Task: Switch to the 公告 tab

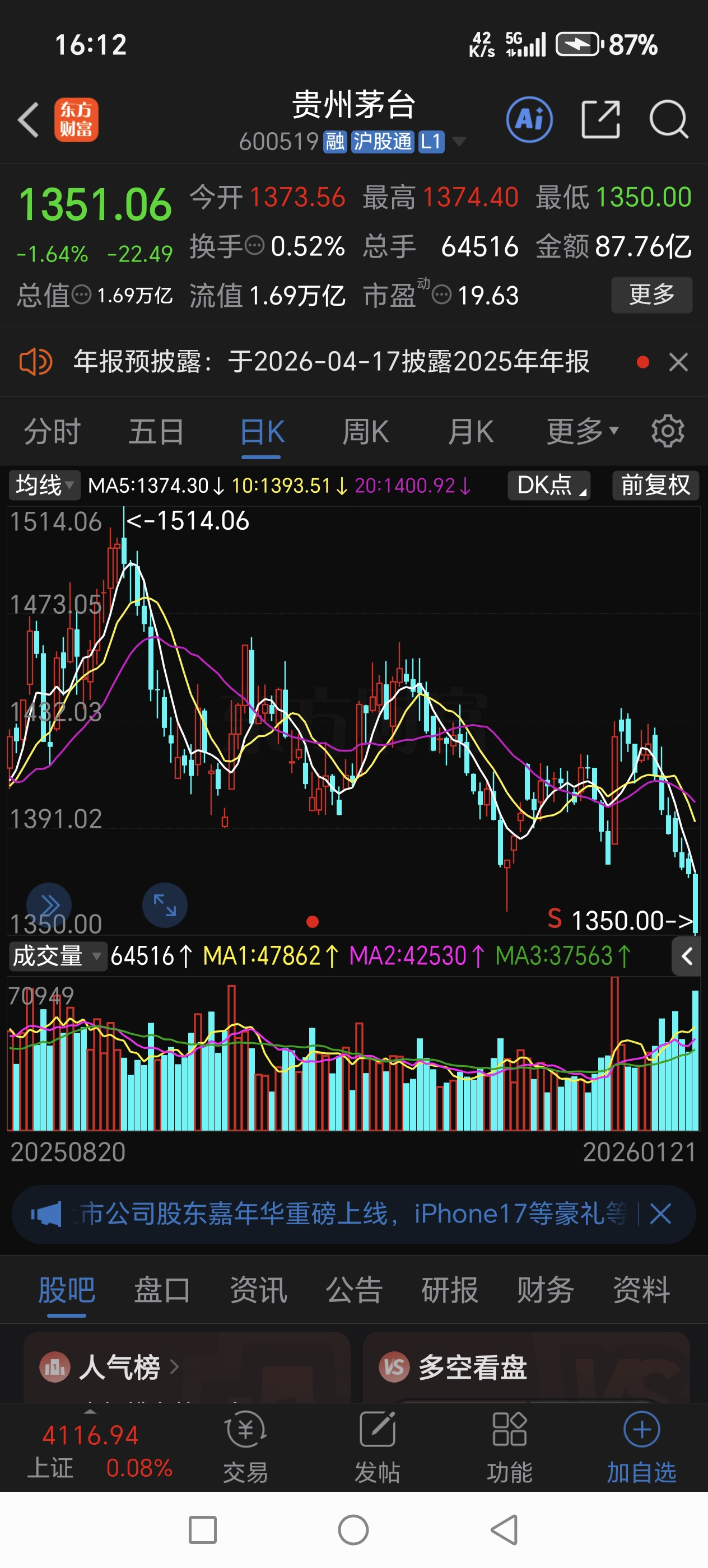Action: [353, 1290]
